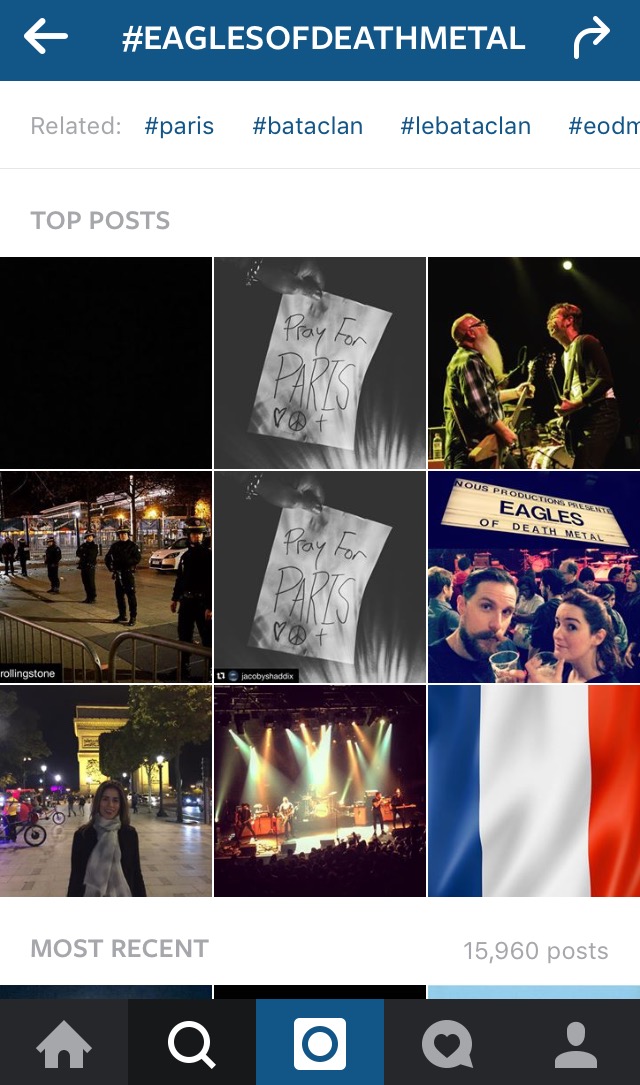Switch to the Profile tab
The height and width of the screenshot is (1085, 640).
pyautogui.click(x=576, y=1044)
